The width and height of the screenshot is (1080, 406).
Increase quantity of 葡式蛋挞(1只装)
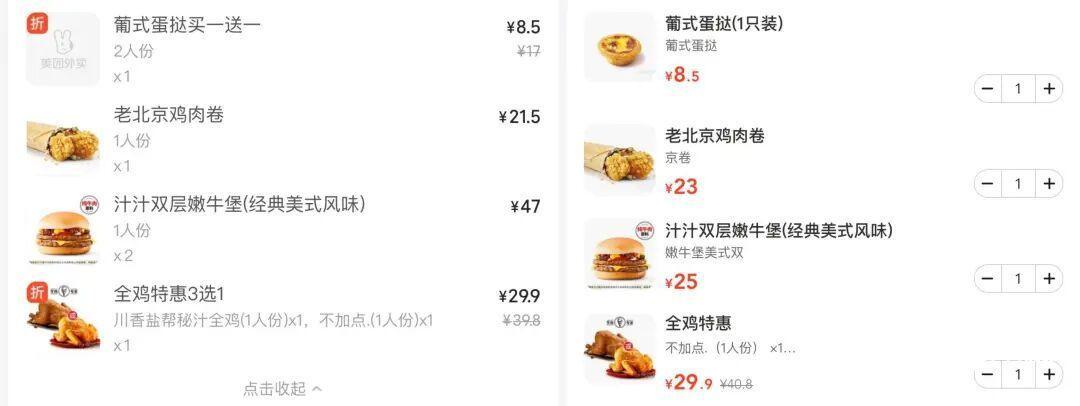[1048, 89]
